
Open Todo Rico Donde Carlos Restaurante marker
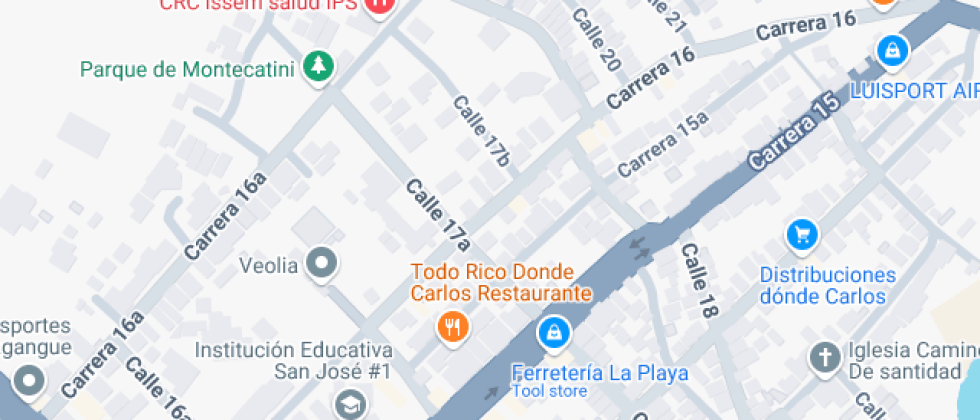click(452, 325)
